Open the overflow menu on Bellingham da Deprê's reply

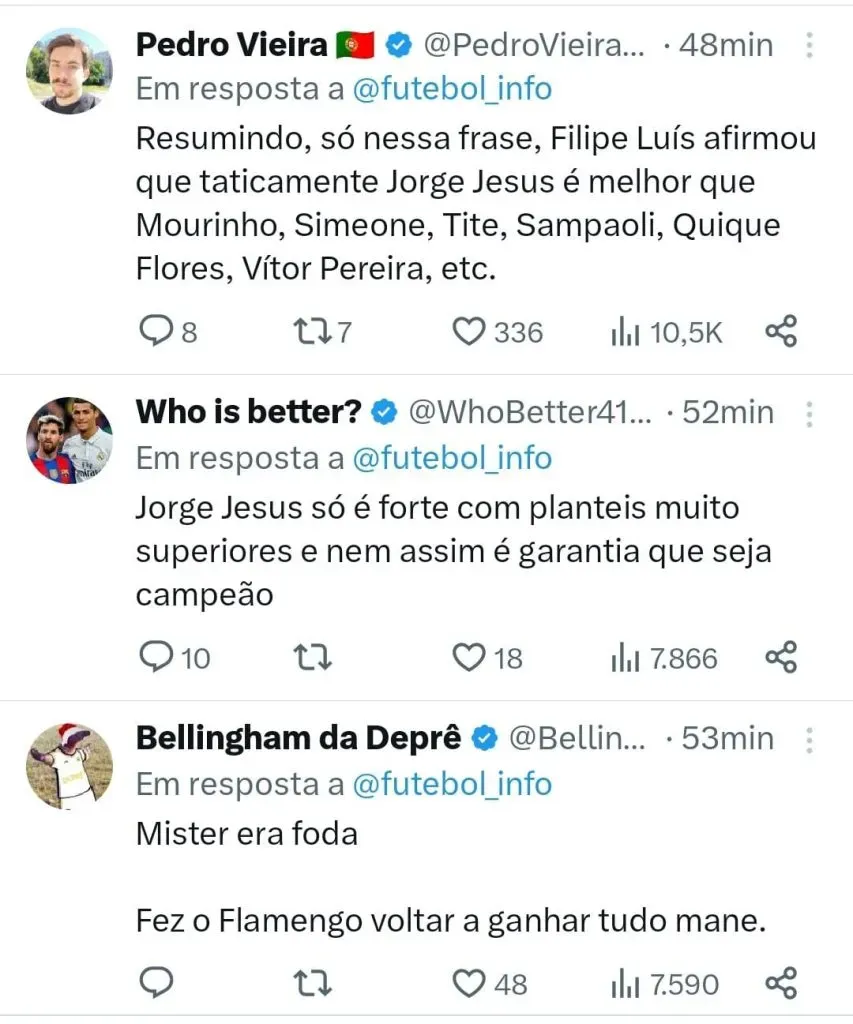click(x=810, y=739)
